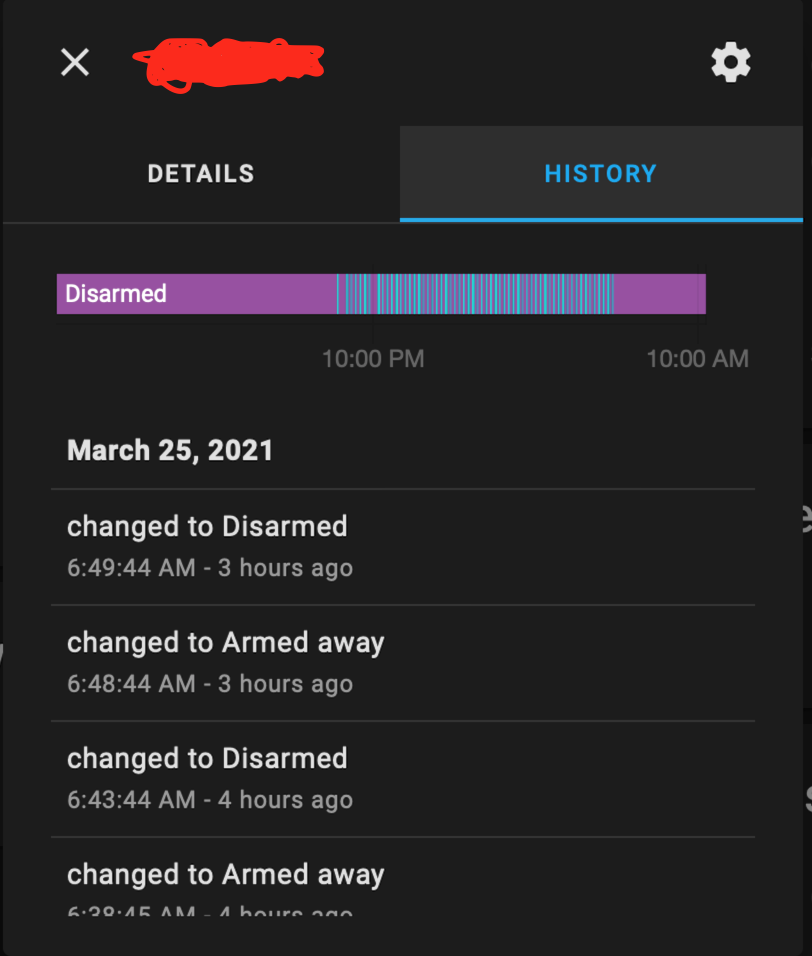Click the 10:00 AM timeline label
Image resolution: width=812 pixels, height=956 pixels.
tap(697, 358)
